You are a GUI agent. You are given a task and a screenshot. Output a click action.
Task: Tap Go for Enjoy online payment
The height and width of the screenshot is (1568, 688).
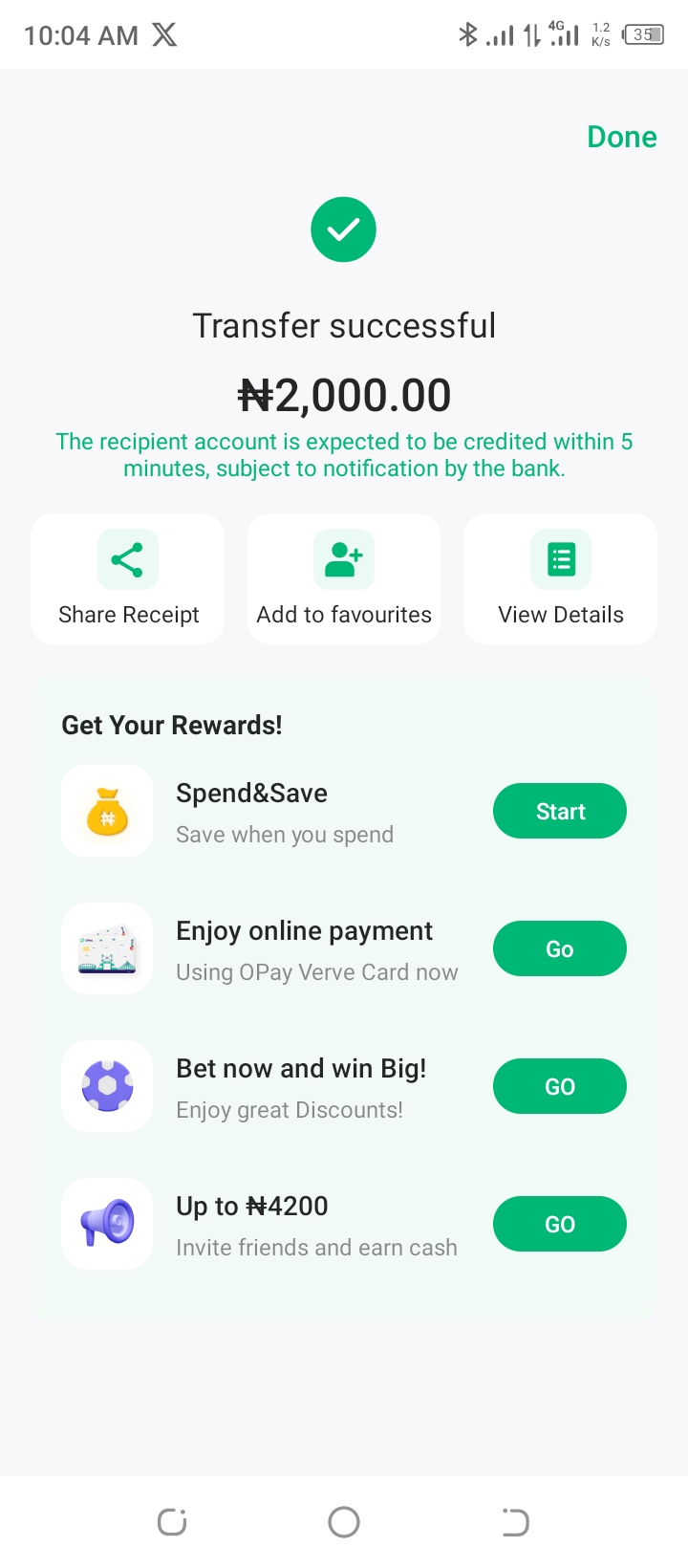pos(560,949)
